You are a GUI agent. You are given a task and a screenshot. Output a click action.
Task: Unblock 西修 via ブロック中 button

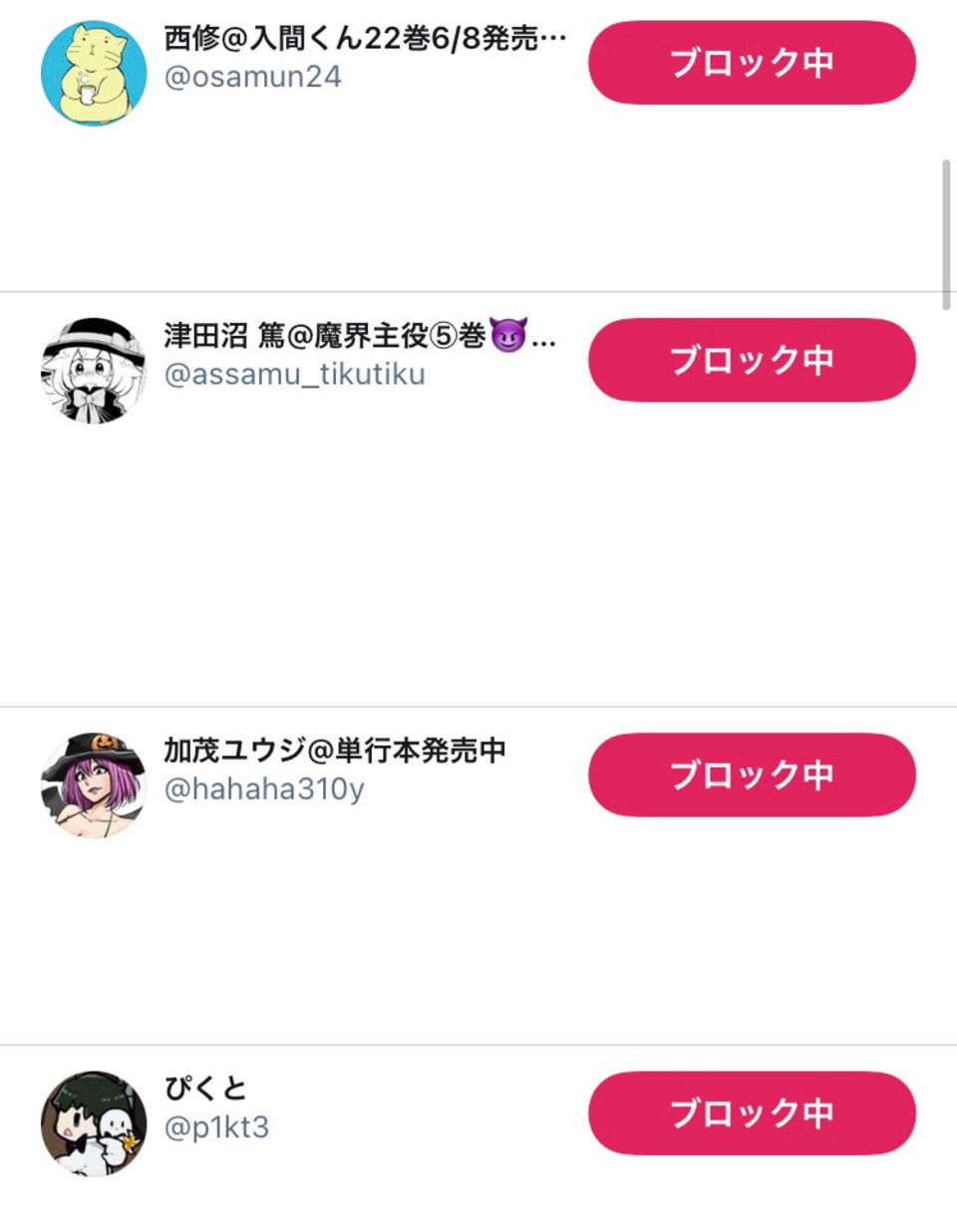pyautogui.click(x=753, y=62)
